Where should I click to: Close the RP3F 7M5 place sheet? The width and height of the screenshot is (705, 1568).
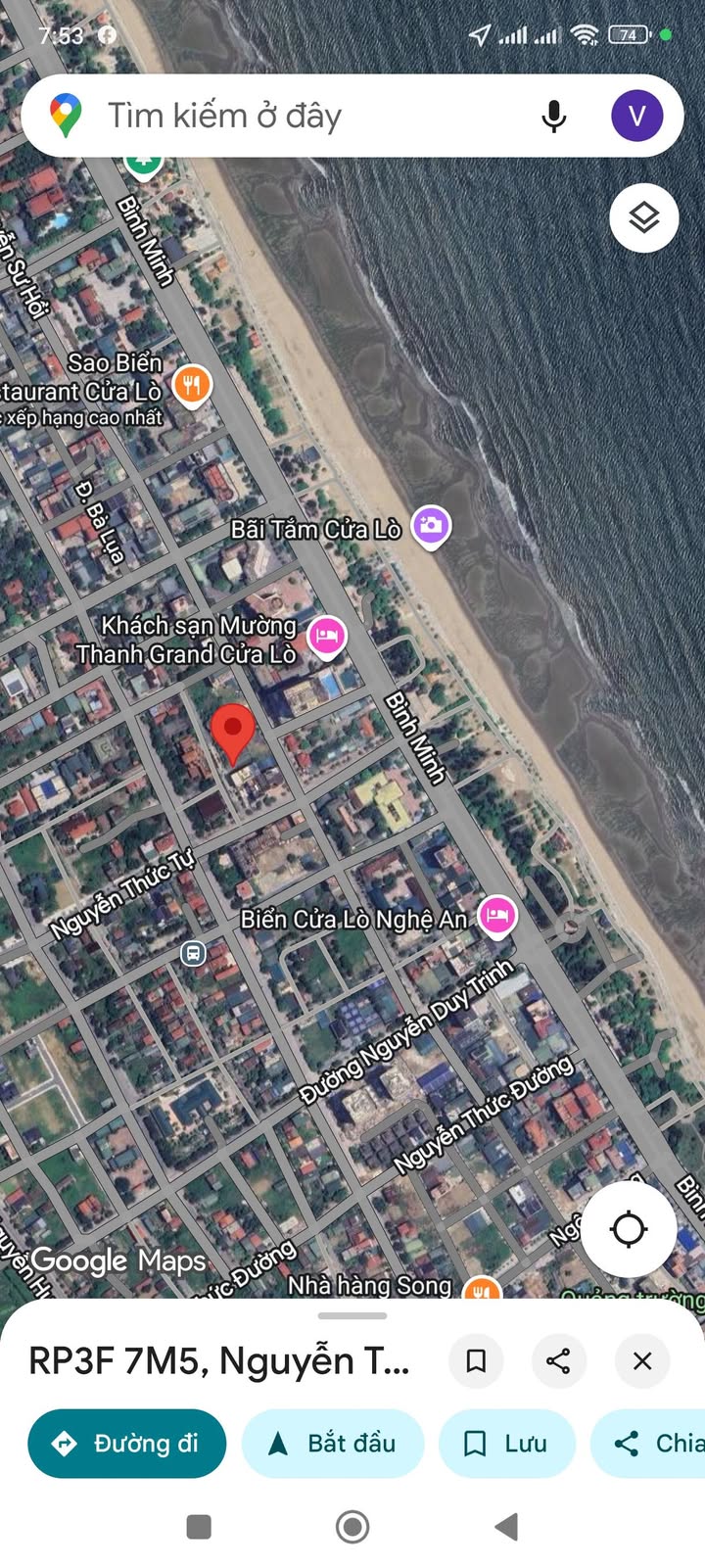[x=642, y=1360]
